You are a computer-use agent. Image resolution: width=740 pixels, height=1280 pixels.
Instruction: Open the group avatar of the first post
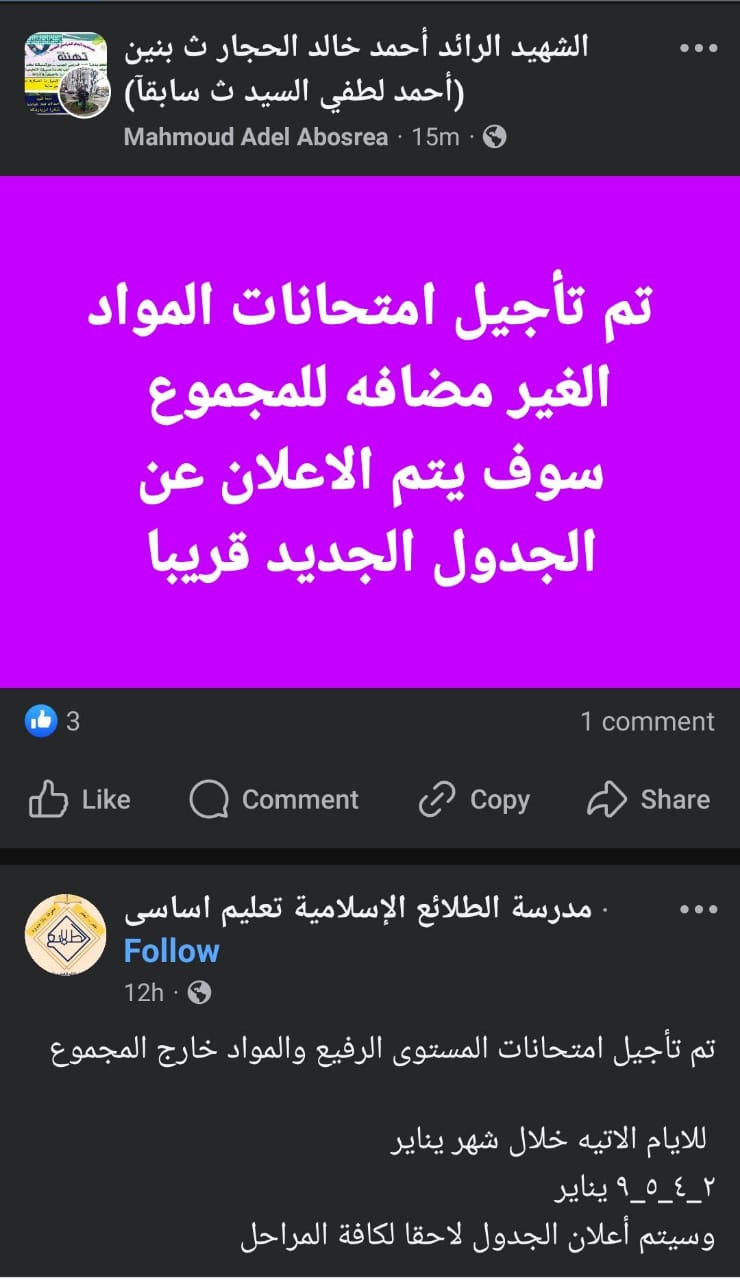[x=67, y=75]
